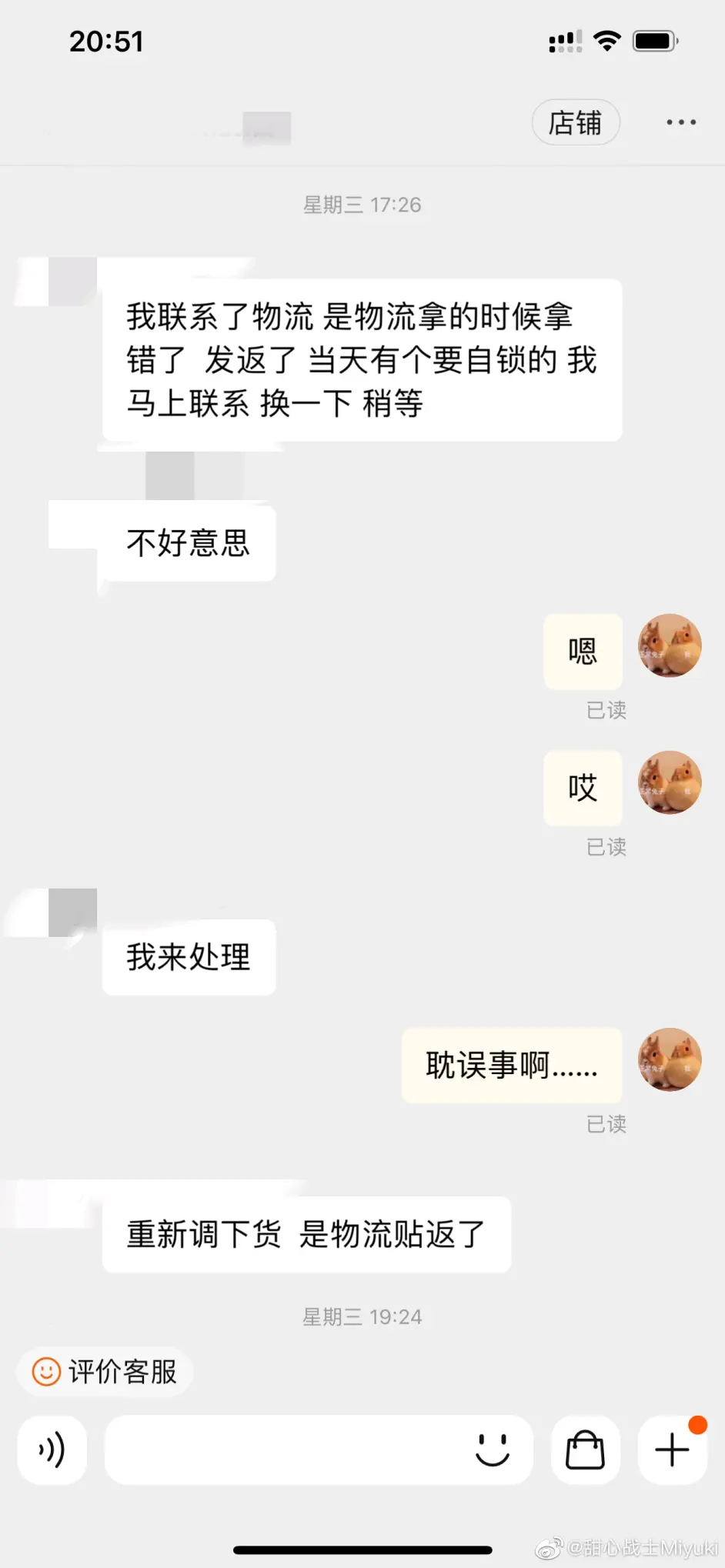The height and width of the screenshot is (1568, 725).
Task: Focus the message text field
Action: coord(285,1450)
